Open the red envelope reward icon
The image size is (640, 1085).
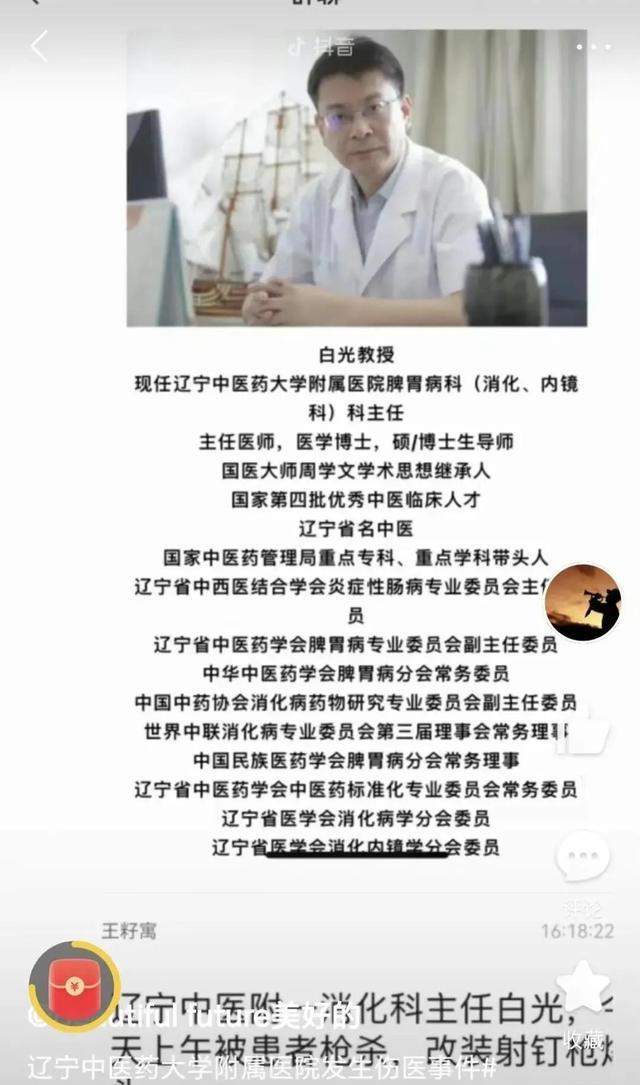pos(75,986)
